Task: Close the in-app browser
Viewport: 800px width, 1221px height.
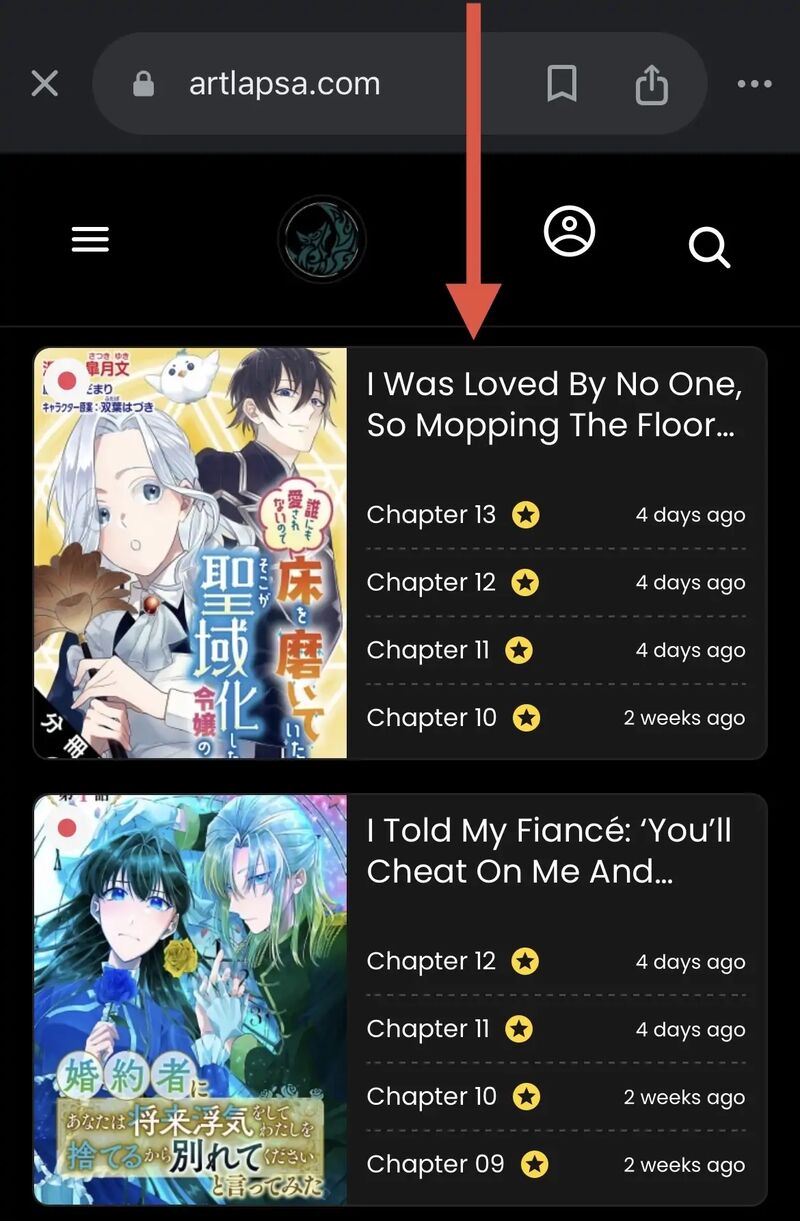Action: click(45, 84)
